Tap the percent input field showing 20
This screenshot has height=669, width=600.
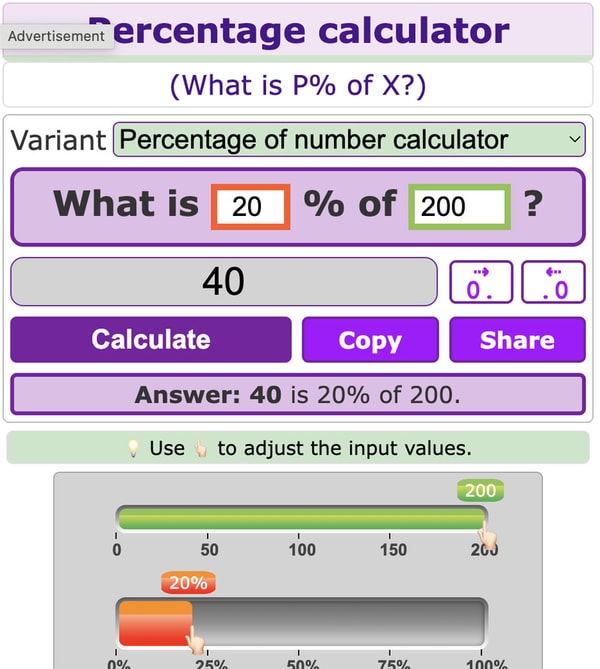250,207
